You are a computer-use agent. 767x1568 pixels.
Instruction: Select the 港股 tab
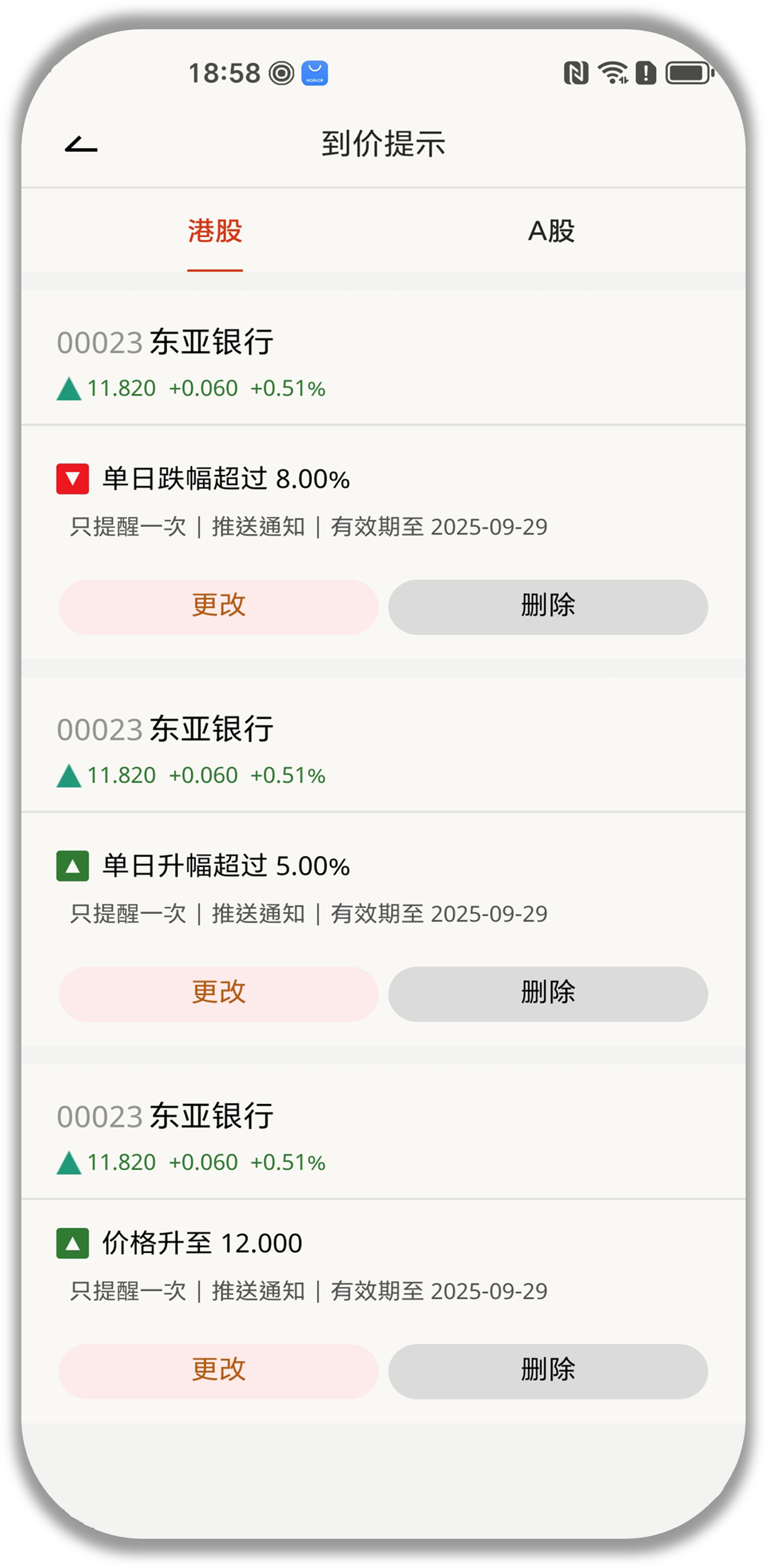pos(215,232)
